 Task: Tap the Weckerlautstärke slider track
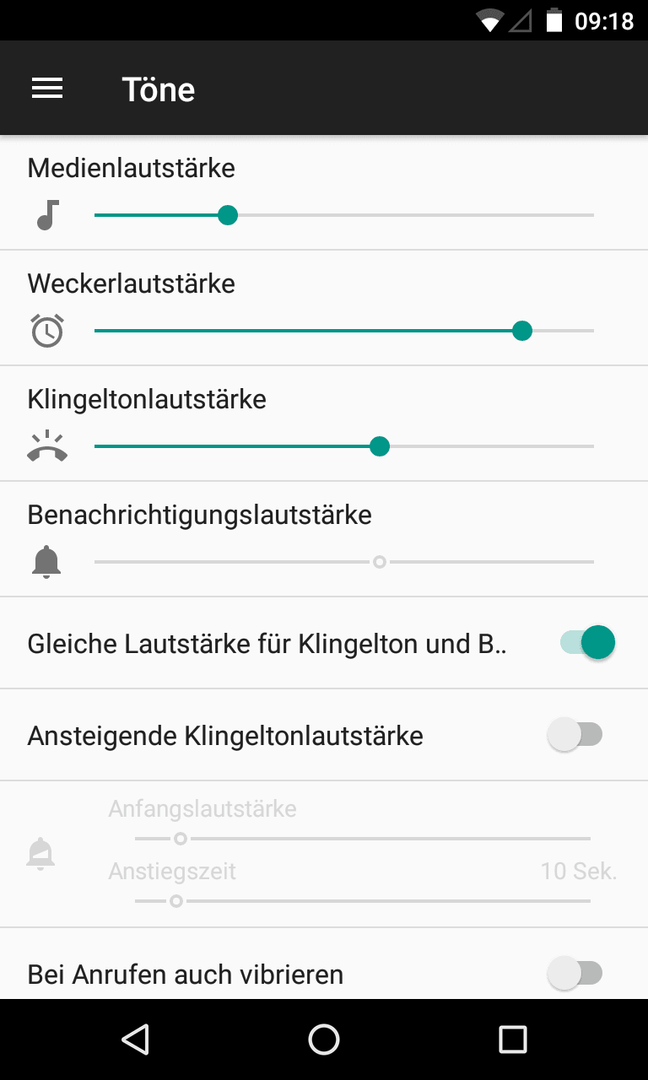coord(344,331)
